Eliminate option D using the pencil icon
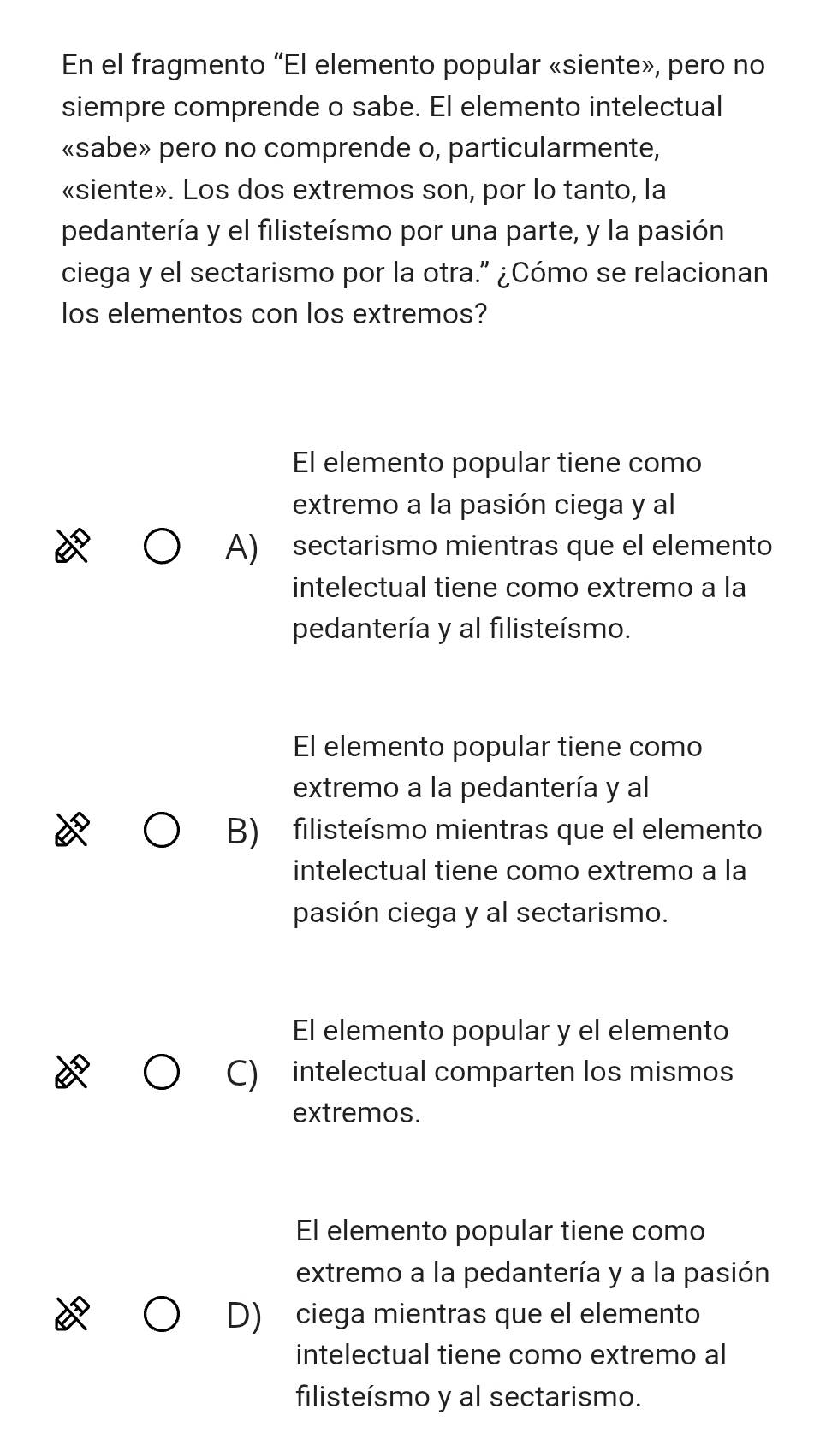 pos(73,1315)
